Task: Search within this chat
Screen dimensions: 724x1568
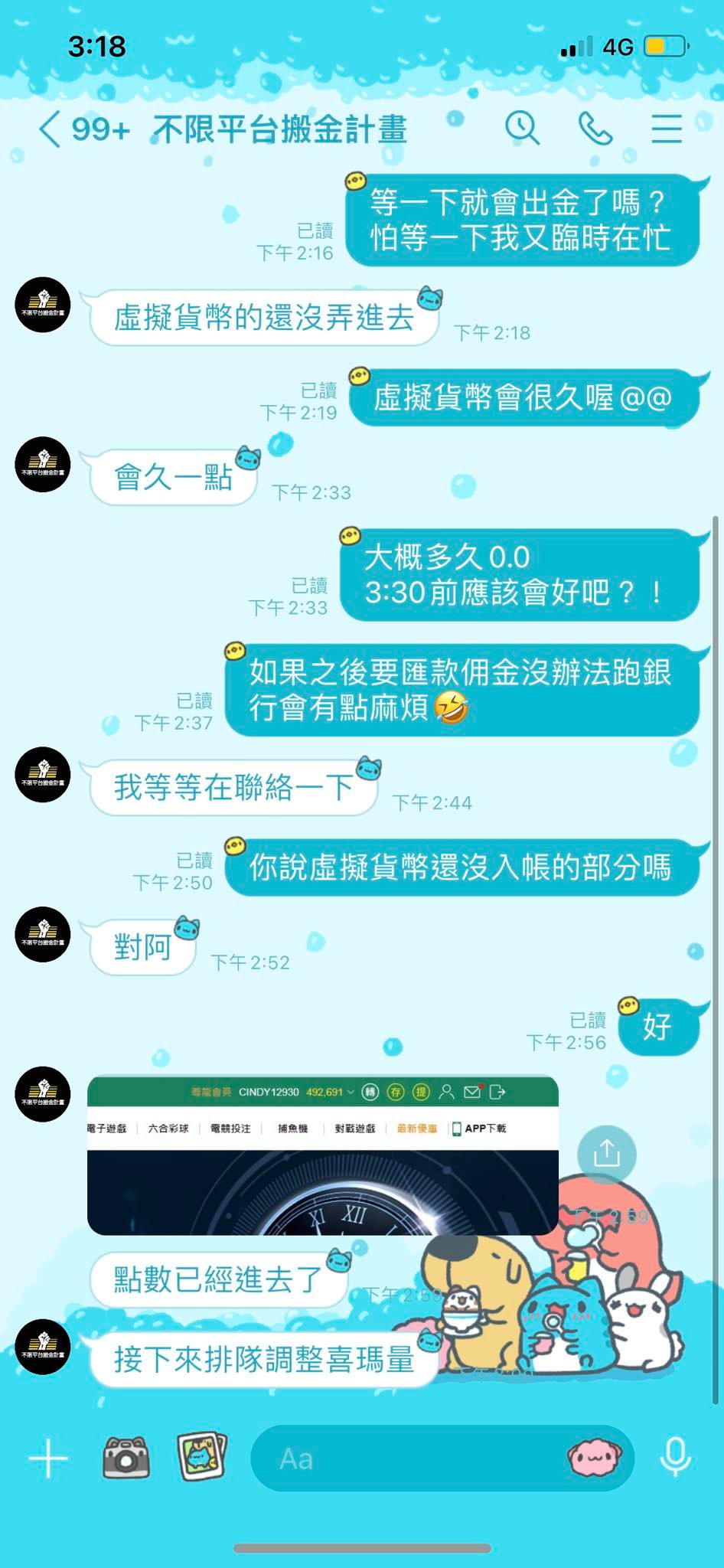Action: (x=522, y=128)
